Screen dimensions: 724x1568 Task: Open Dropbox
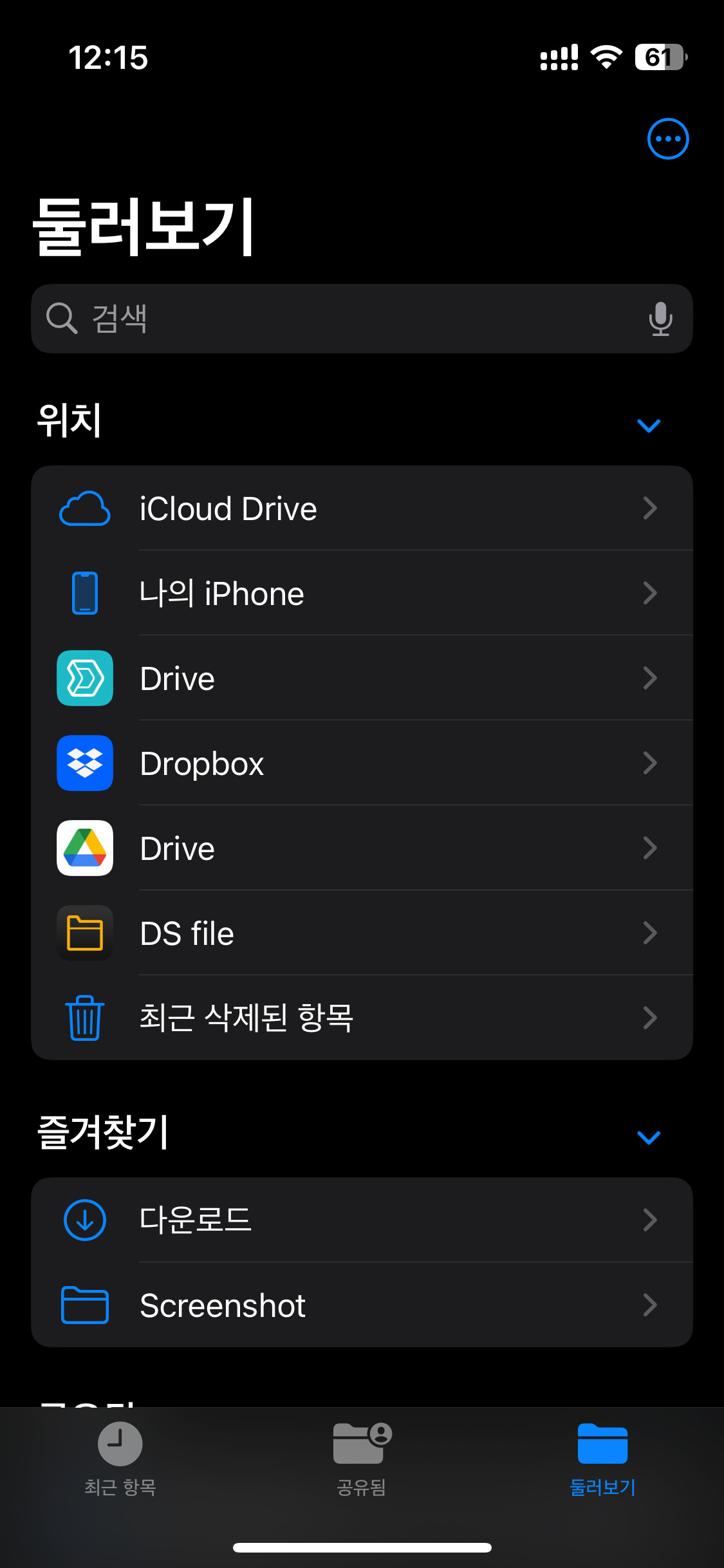click(362, 763)
